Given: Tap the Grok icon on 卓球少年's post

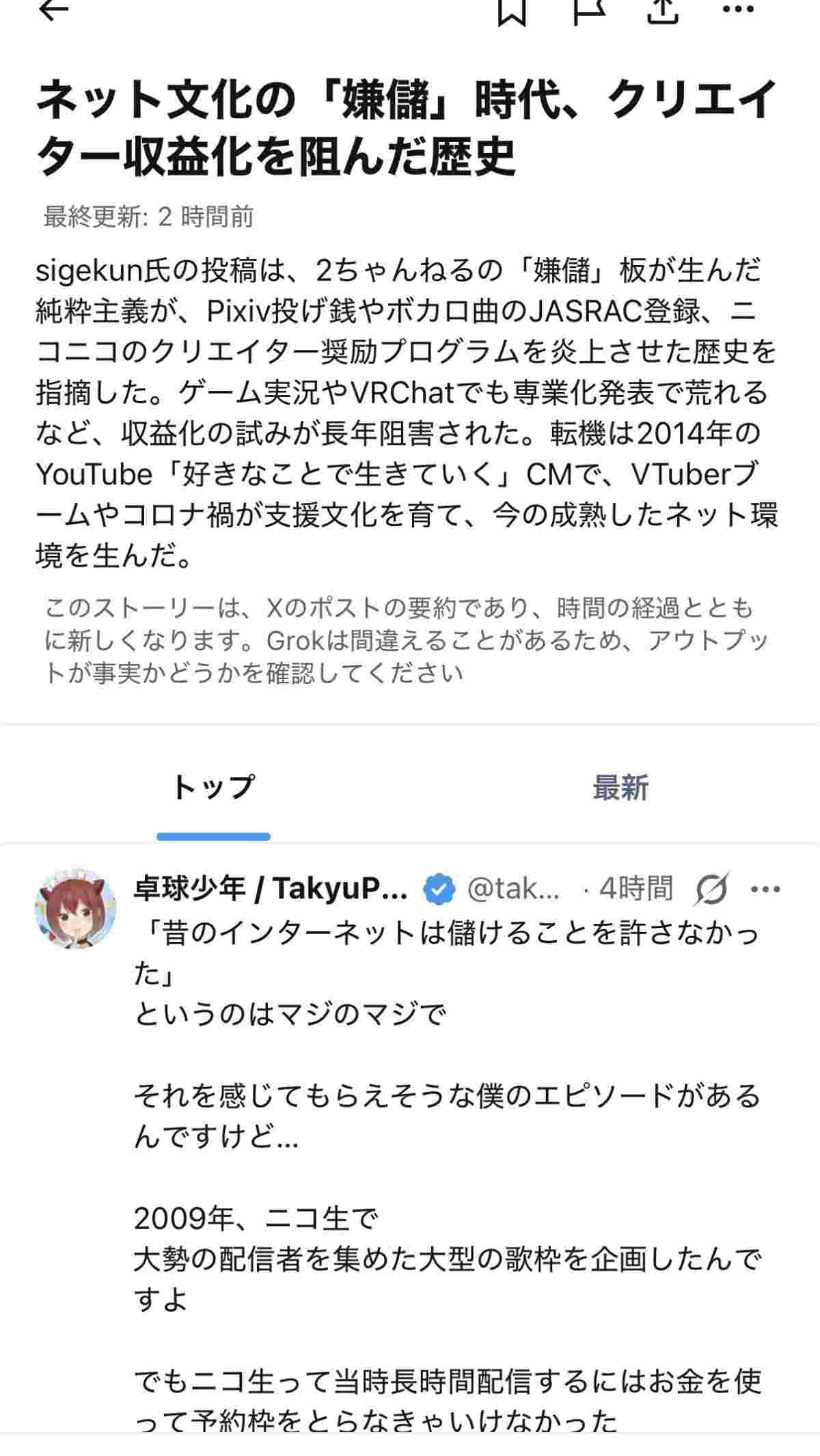Looking at the screenshot, I should tap(711, 889).
